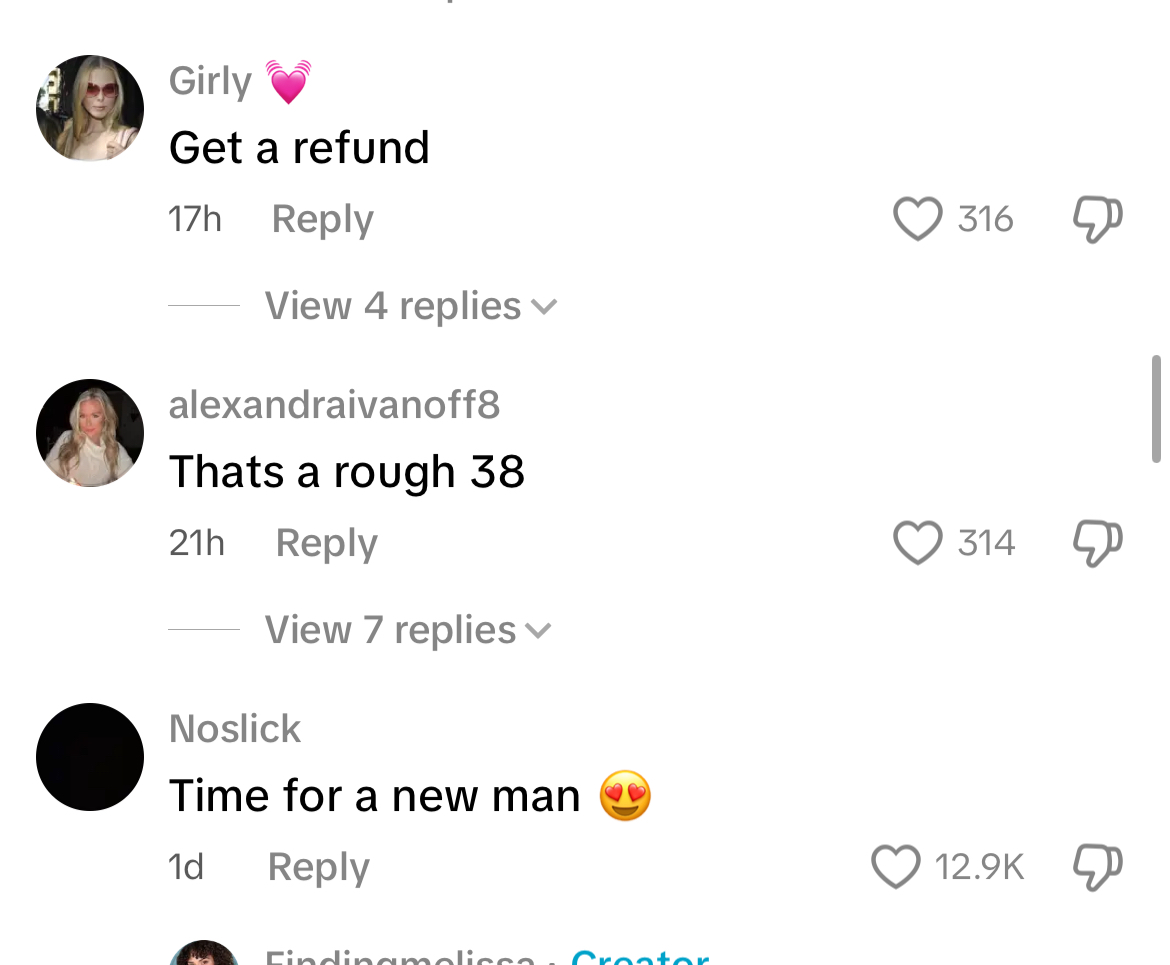Dislike alexandraivanoff8's comment
The image size is (1170, 965).
coord(1097,543)
